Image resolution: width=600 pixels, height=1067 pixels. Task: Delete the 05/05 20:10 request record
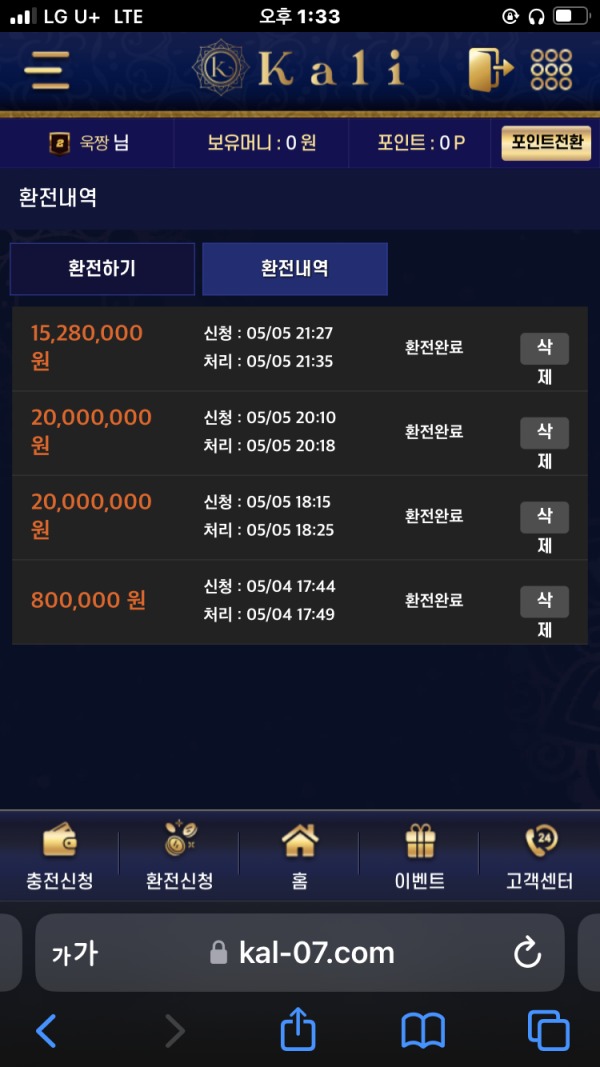(x=544, y=433)
